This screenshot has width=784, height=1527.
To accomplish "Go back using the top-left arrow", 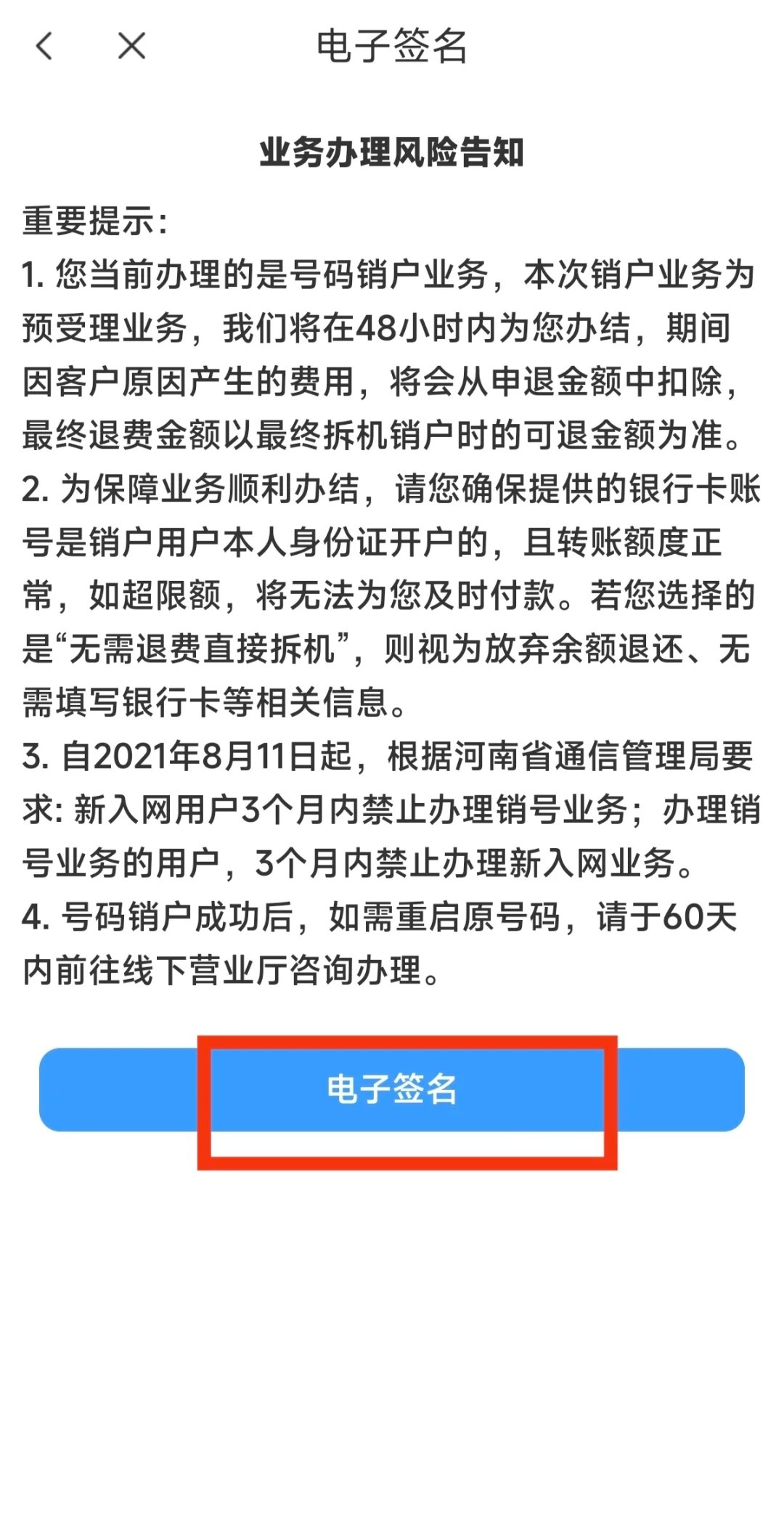I will 45,46.
